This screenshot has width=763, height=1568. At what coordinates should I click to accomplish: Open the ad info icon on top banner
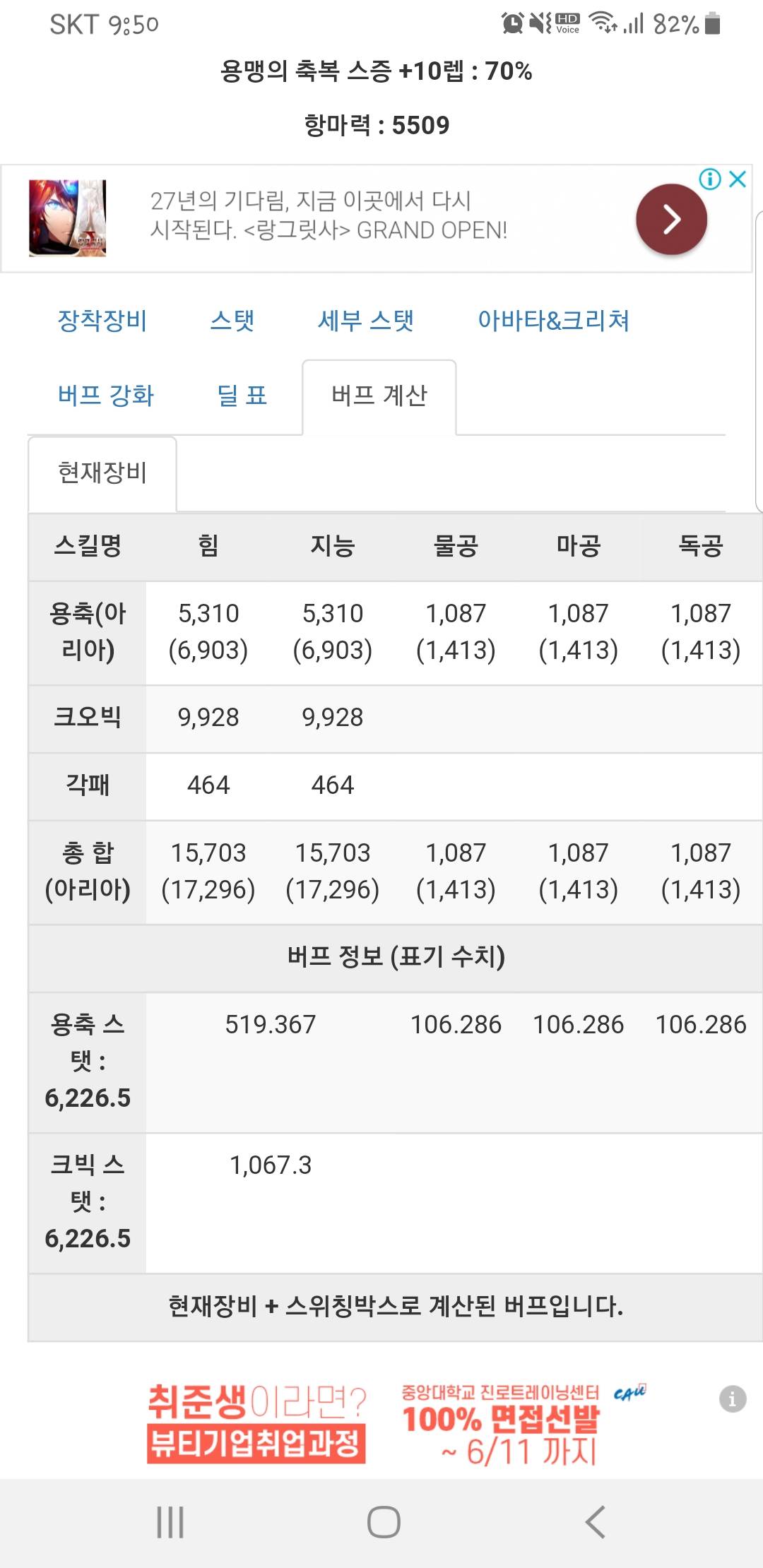[709, 179]
